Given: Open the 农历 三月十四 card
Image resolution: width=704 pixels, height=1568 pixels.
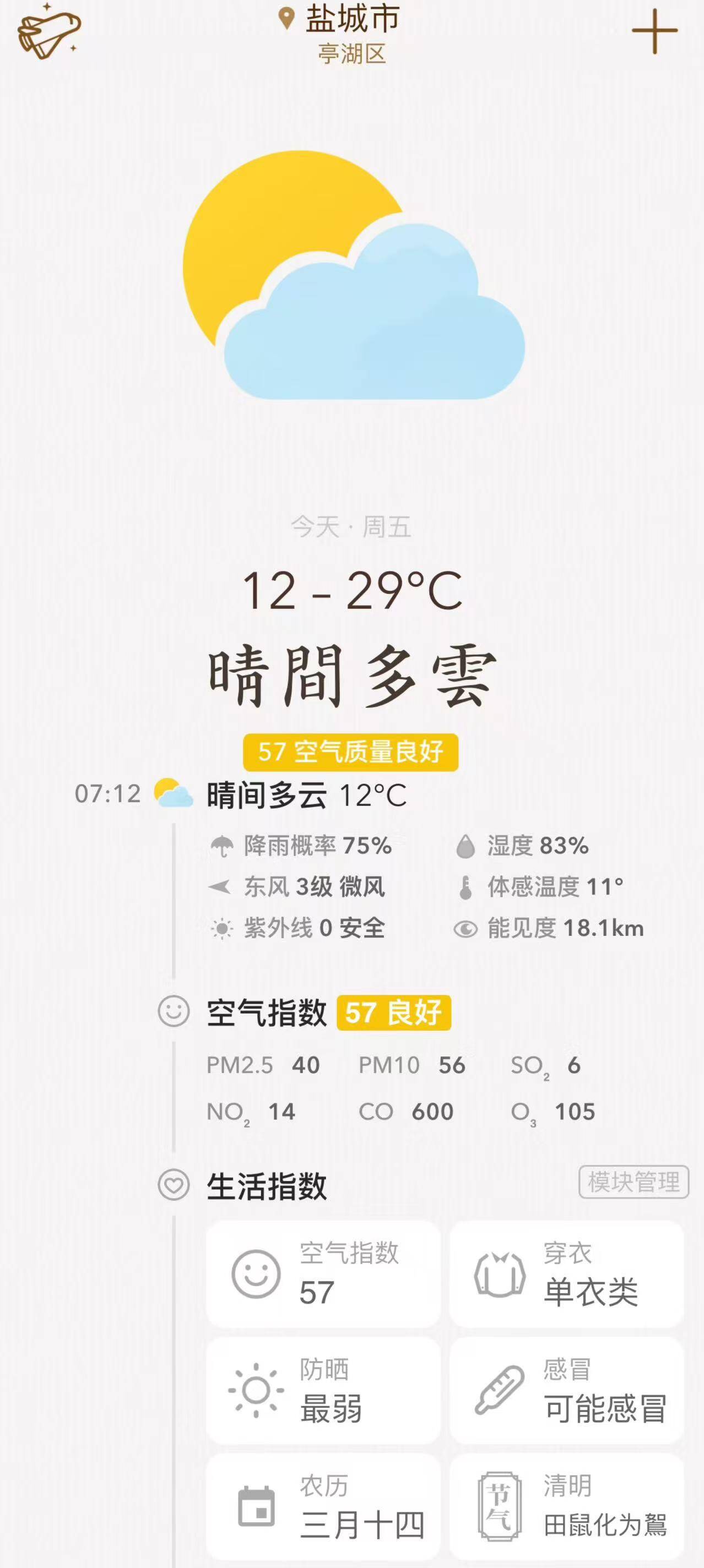Looking at the screenshot, I should [x=323, y=1507].
